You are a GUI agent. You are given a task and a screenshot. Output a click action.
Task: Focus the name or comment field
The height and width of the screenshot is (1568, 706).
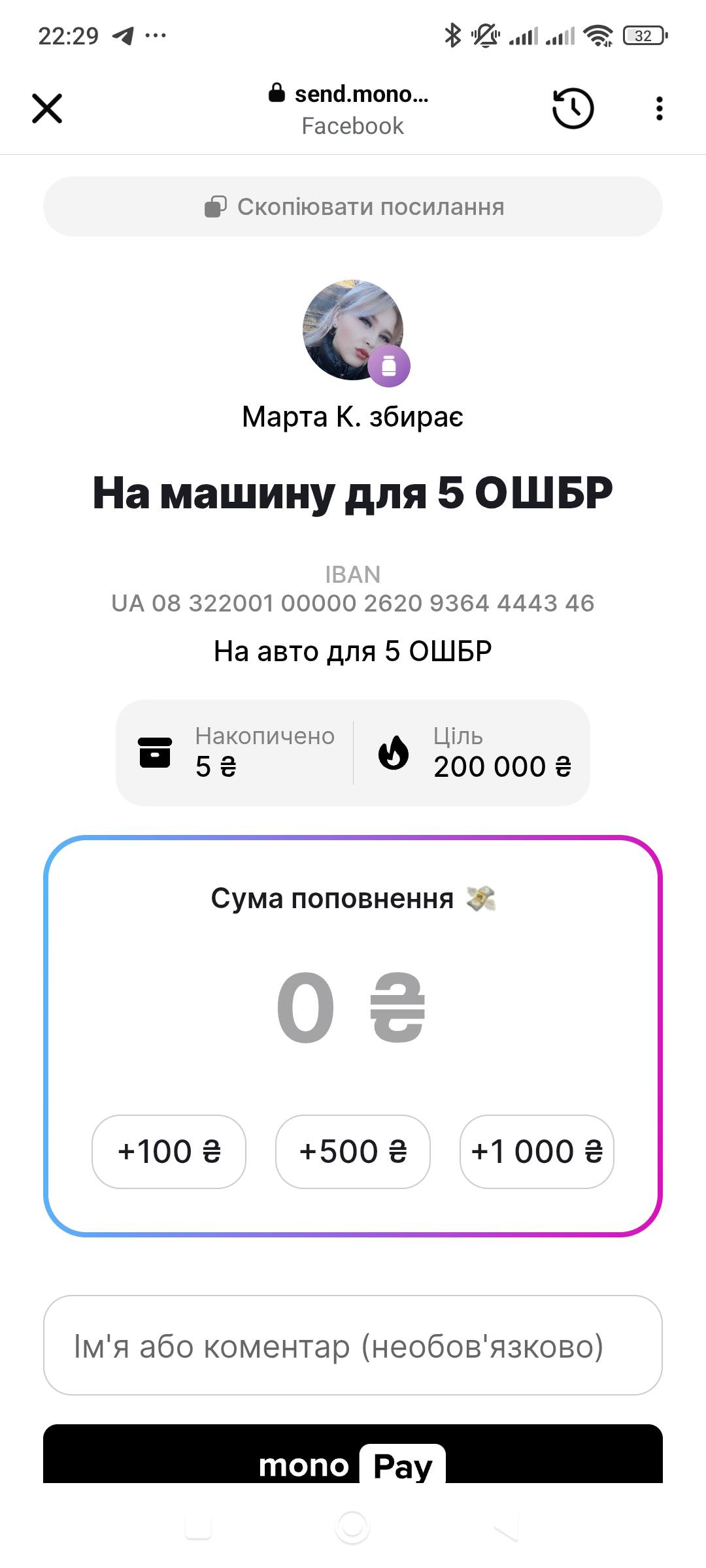coord(353,1346)
